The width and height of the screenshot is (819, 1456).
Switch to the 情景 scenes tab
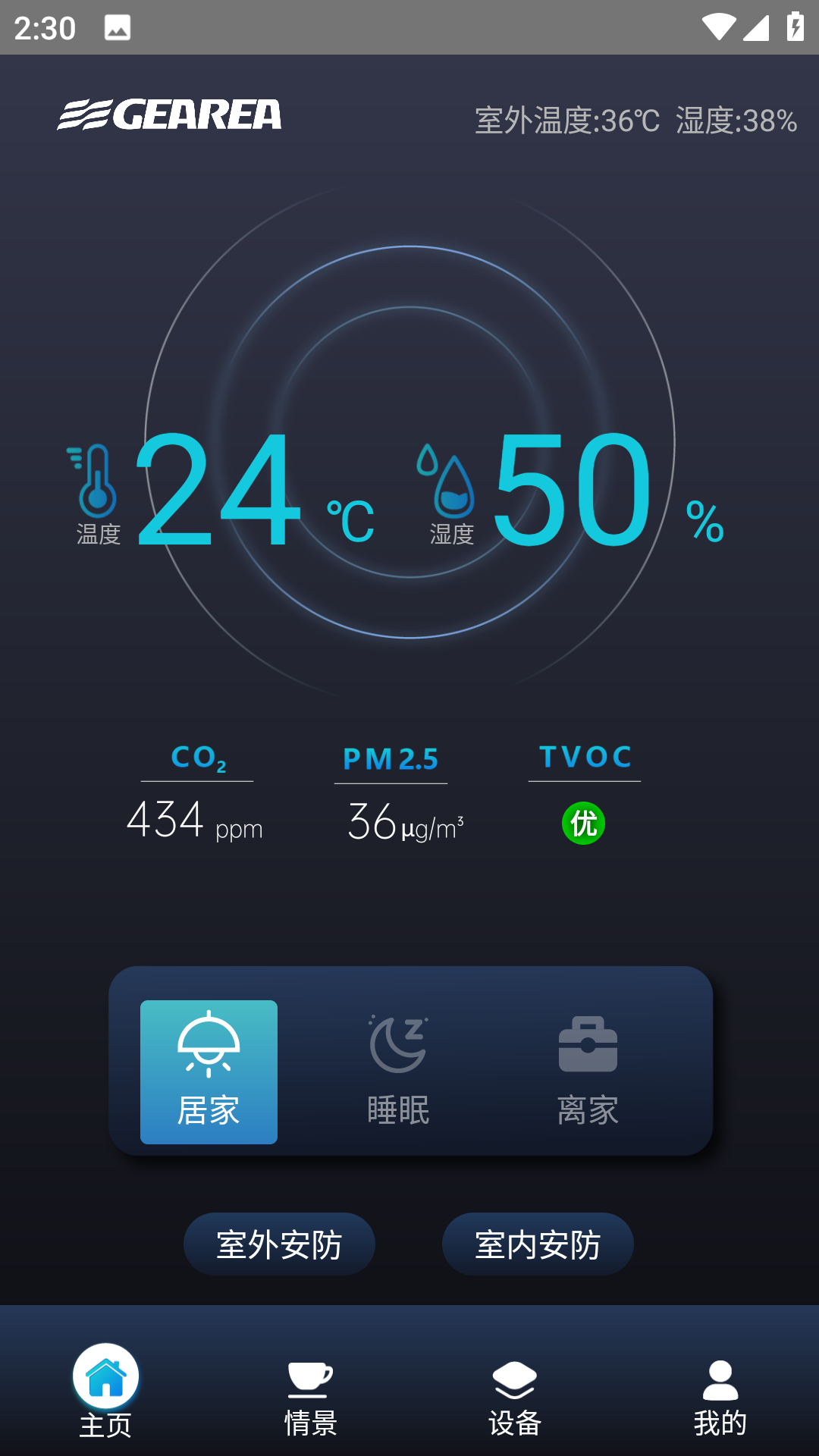[310, 1397]
